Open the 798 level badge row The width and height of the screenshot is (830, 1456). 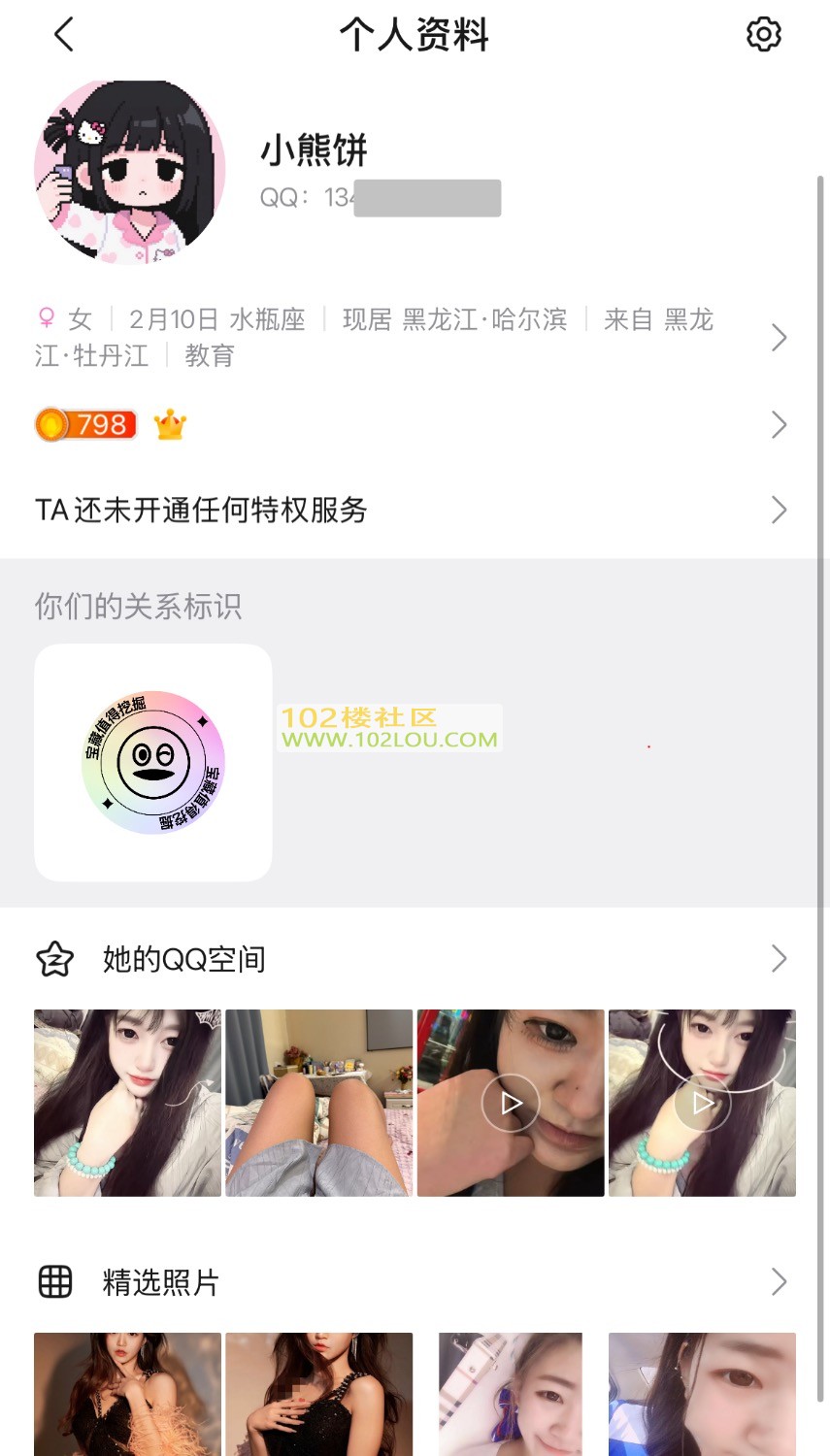pyautogui.click(x=408, y=424)
